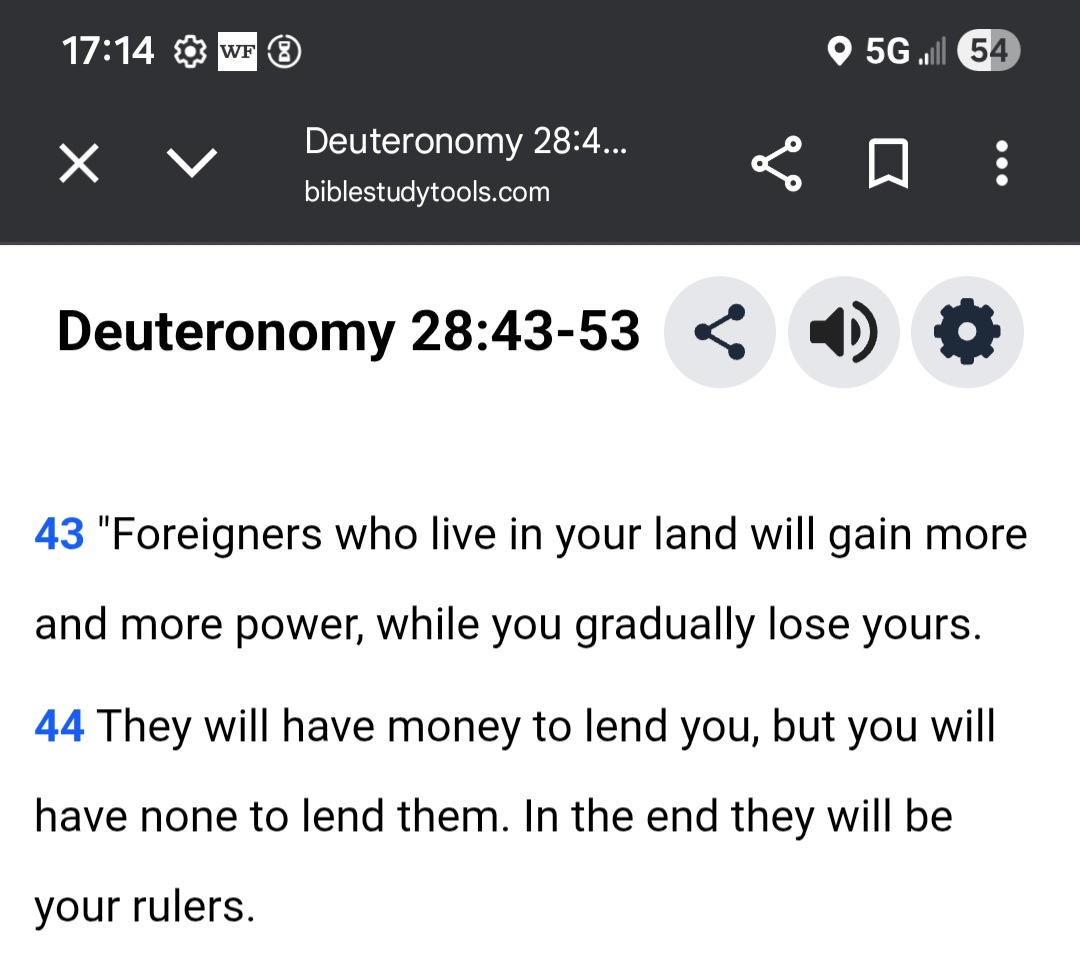Share the page from the browser toolbar
1080x956 pixels.
(777, 163)
